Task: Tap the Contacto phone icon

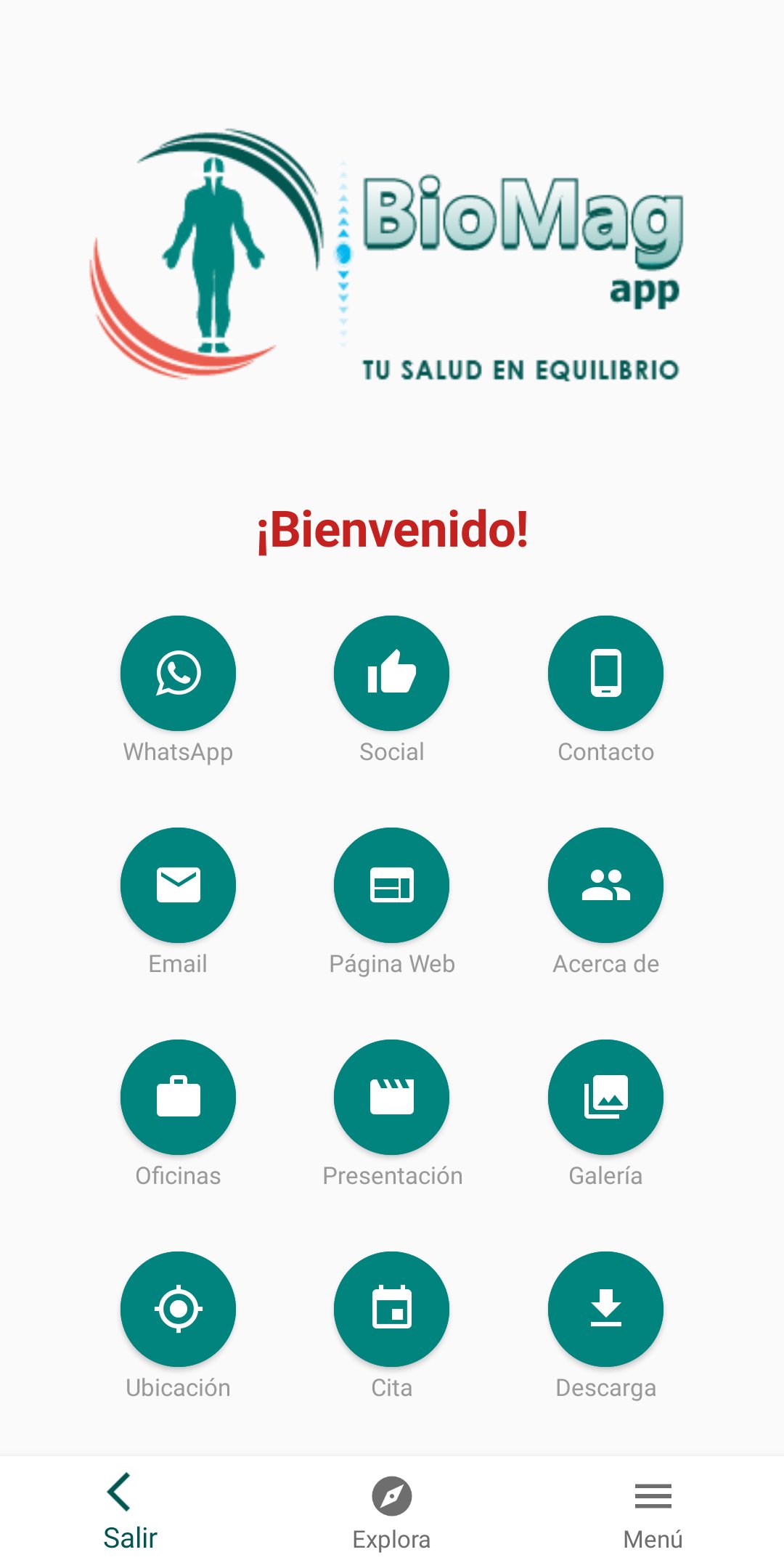Action: pos(605,674)
